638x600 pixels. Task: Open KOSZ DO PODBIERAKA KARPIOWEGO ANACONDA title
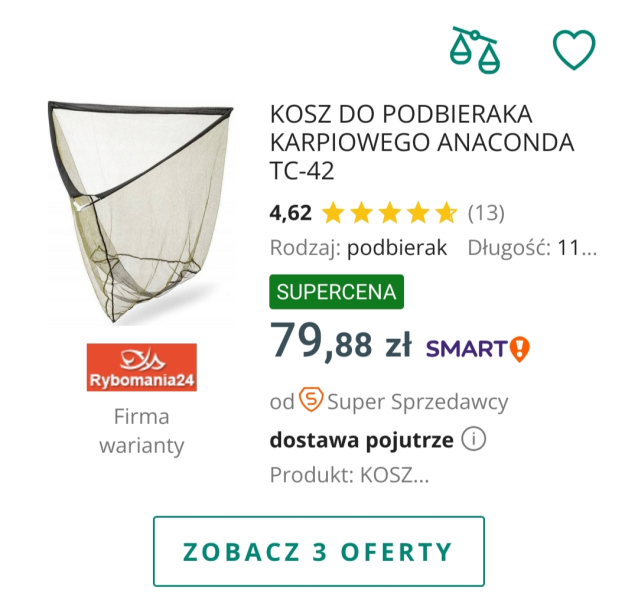pyautogui.click(x=421, y=141)
